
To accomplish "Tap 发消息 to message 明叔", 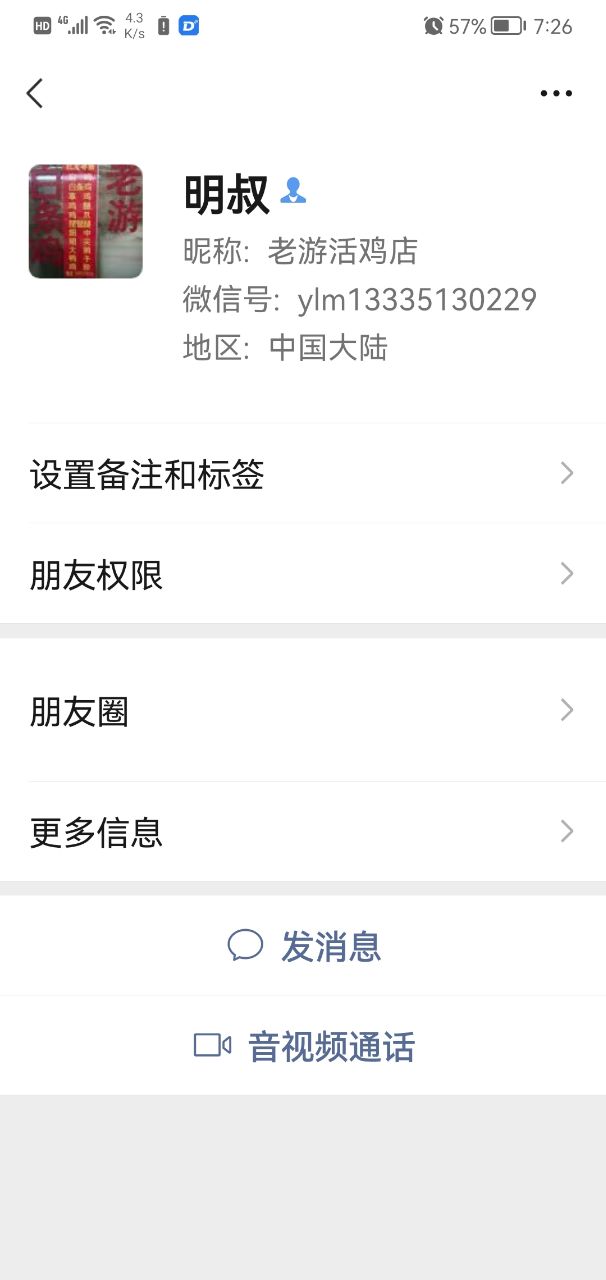I will pyautogui.click(x=304, y=946).
